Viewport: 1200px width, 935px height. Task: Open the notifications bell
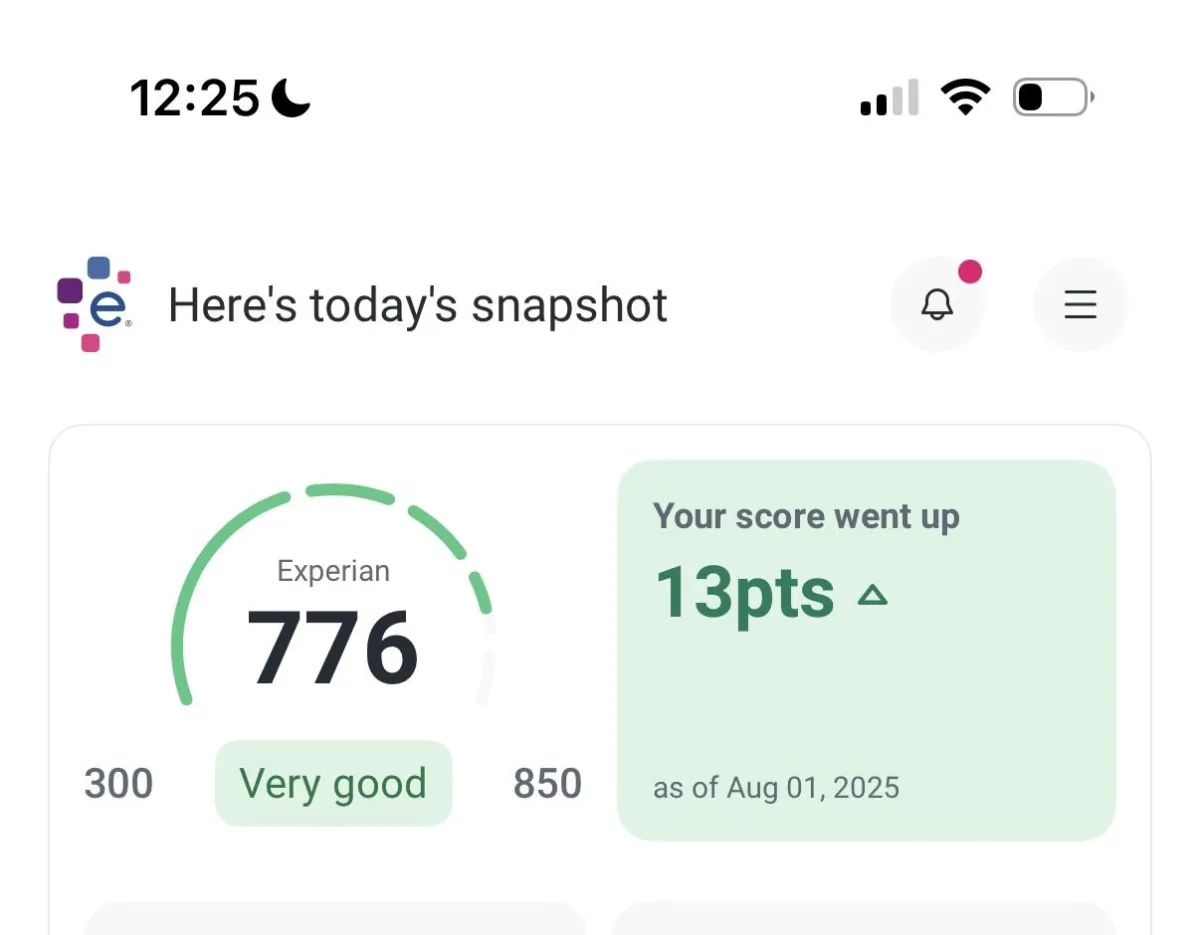click(937, 304)
